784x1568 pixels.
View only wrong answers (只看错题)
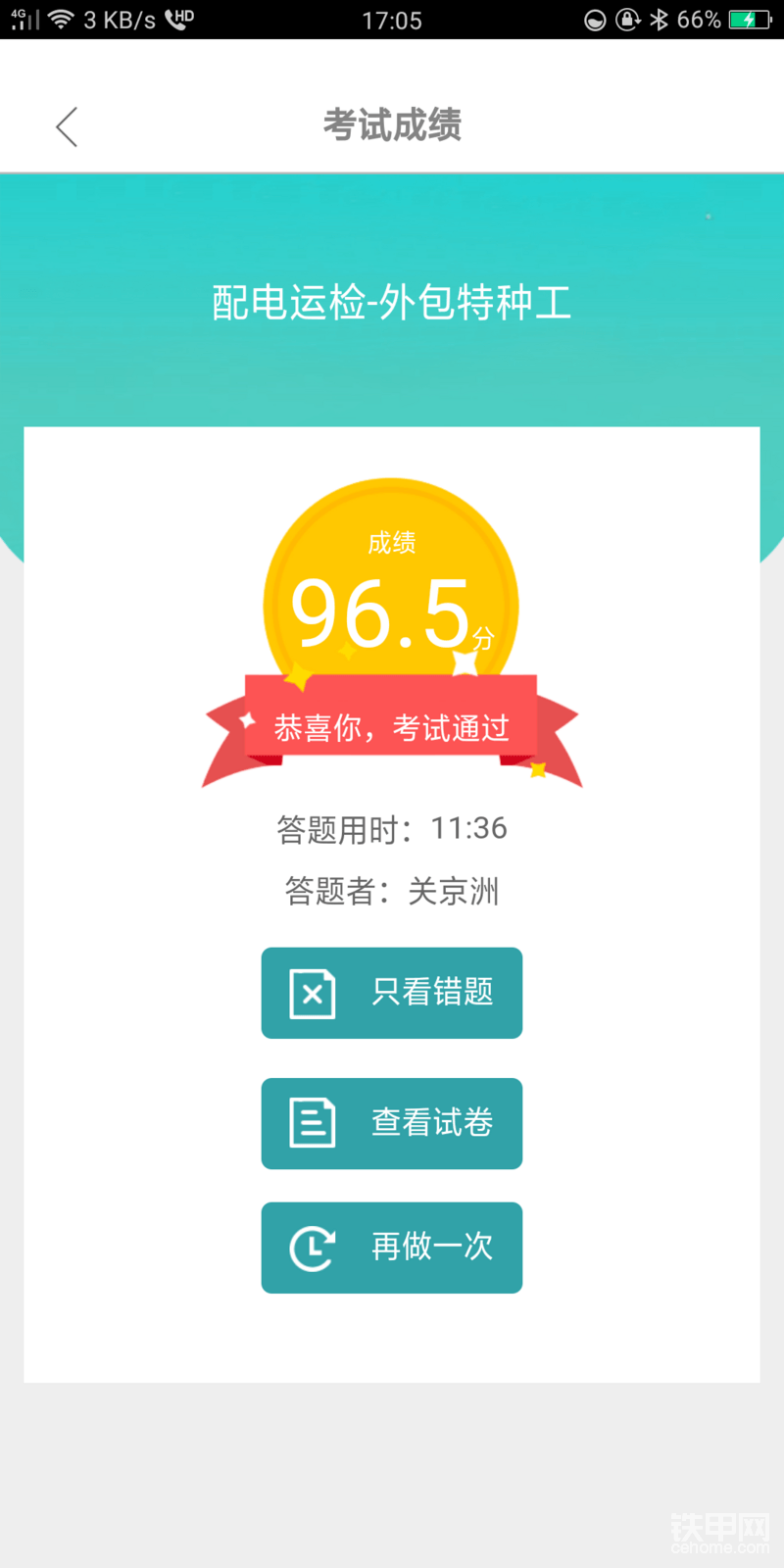click(x=391, y=993)
